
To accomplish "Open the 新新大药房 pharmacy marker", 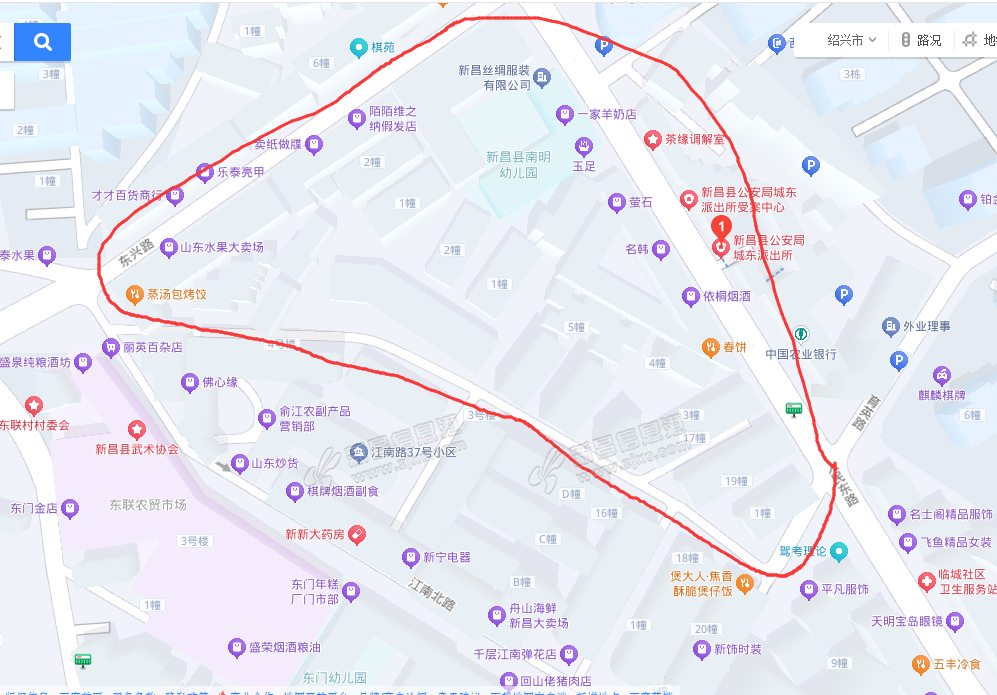I will tap(357, 535).
